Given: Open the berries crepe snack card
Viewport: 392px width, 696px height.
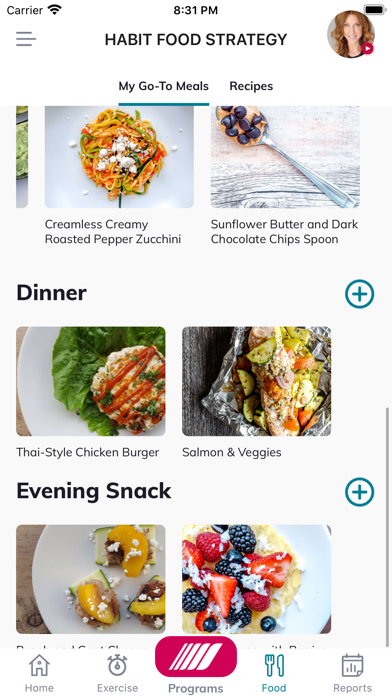Looking at the screenshot, I should [257, 579].
